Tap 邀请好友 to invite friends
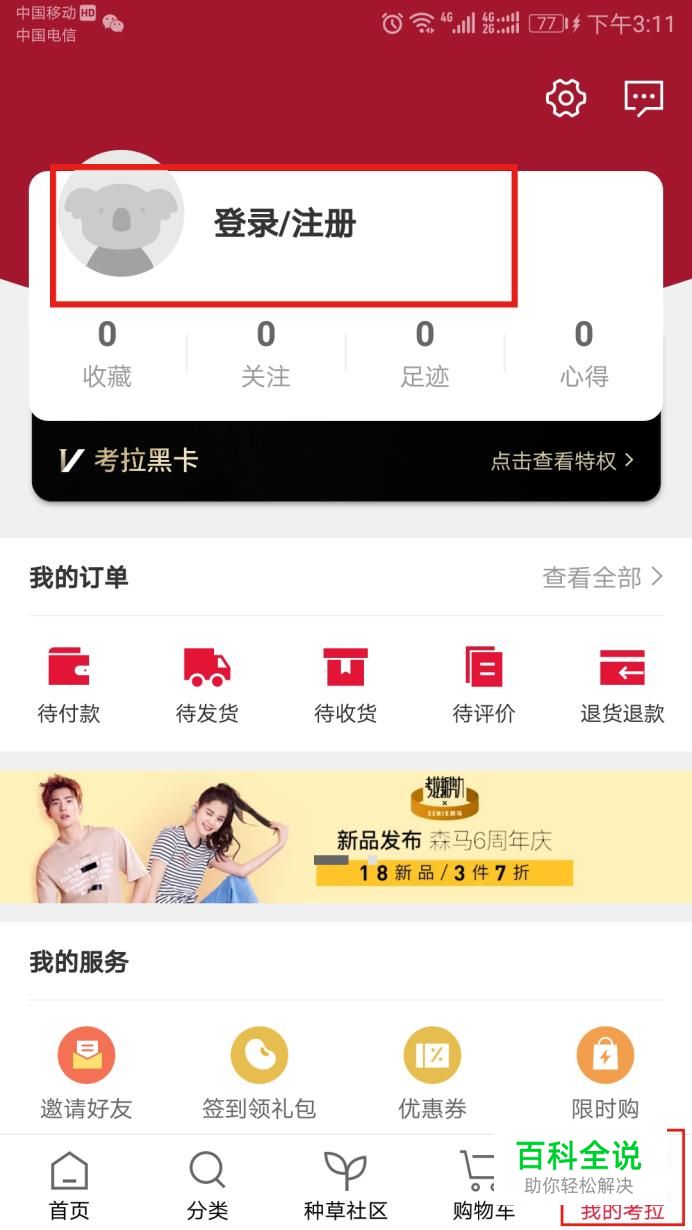Screen dimensions: 692x1230 click(x=86, y=1073)
